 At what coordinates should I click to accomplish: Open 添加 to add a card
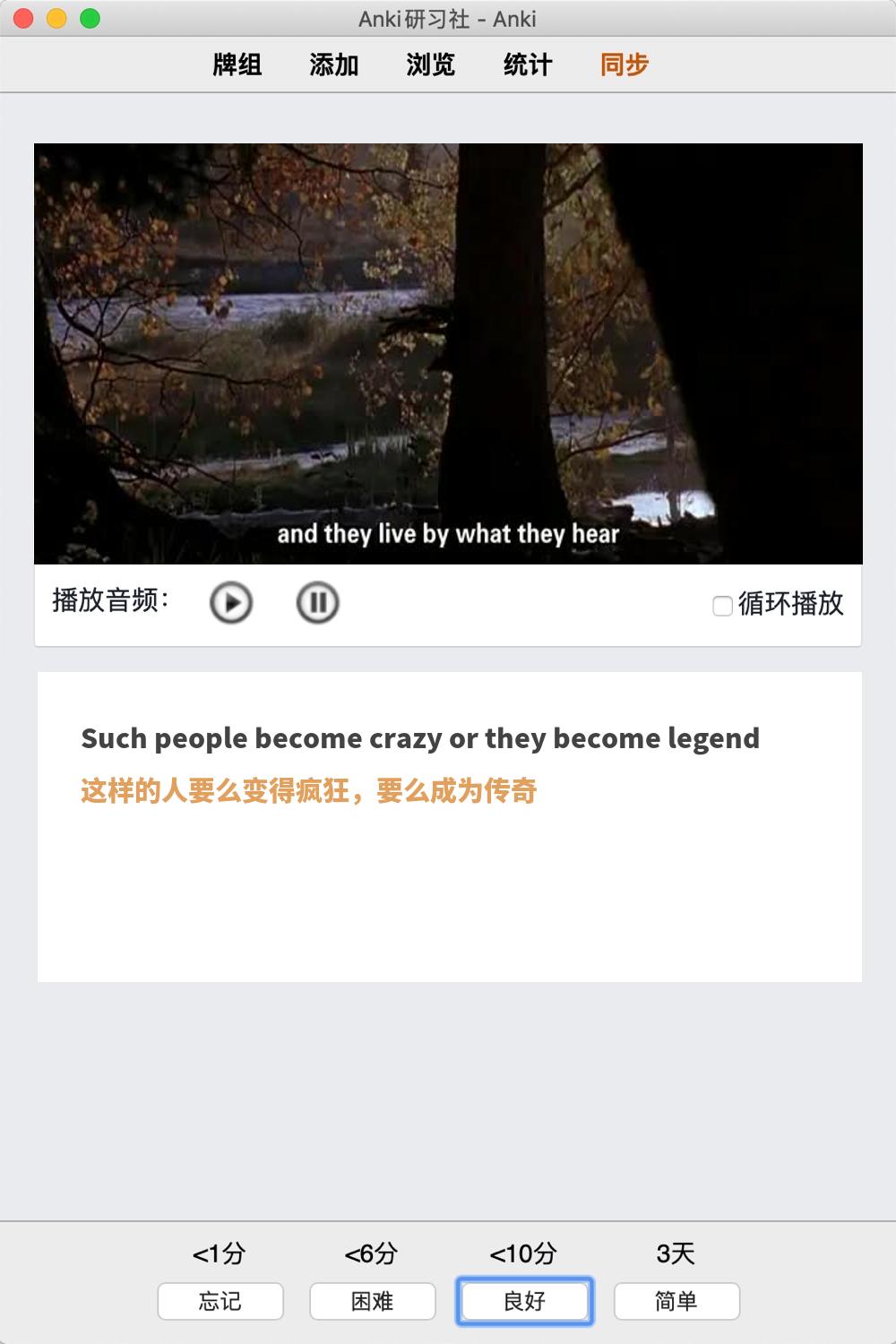pyautogui.click(x=334, y=65)
